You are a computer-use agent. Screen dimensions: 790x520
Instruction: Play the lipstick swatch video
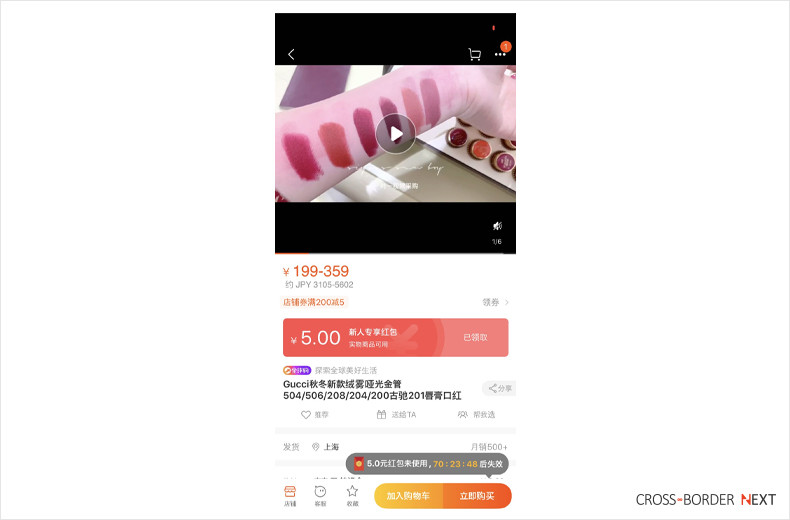click(x=395, y=134)
